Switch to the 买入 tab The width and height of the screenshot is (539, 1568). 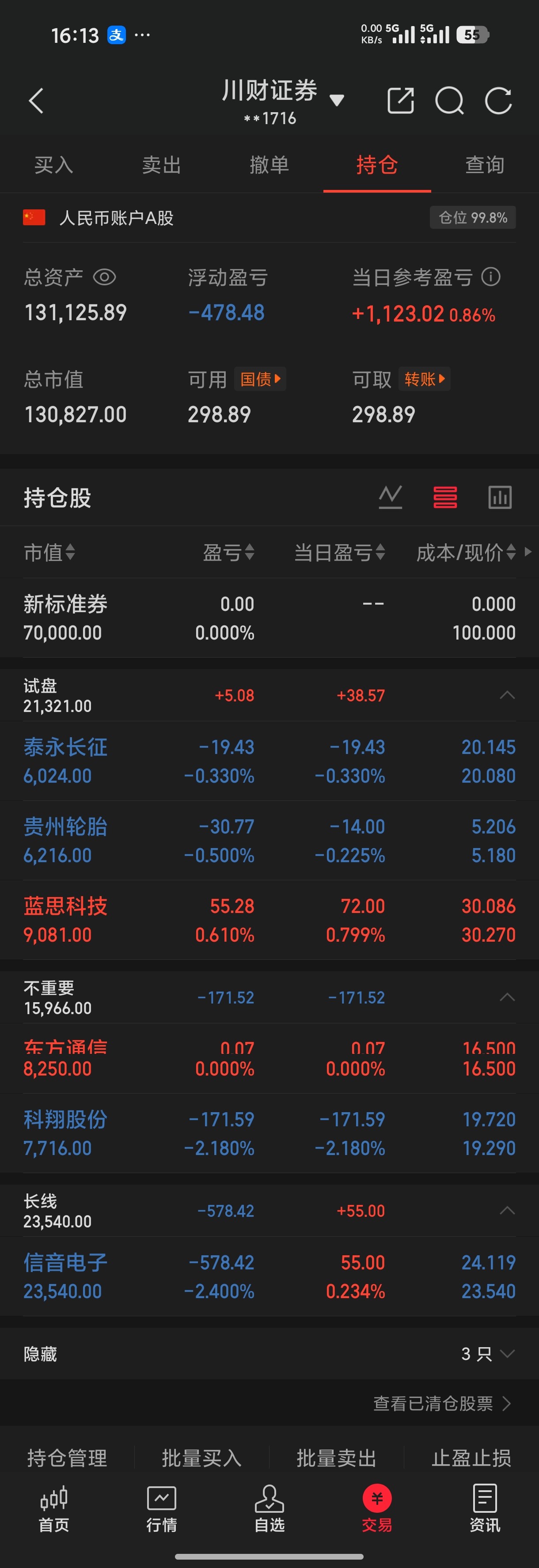click(53, 165)
